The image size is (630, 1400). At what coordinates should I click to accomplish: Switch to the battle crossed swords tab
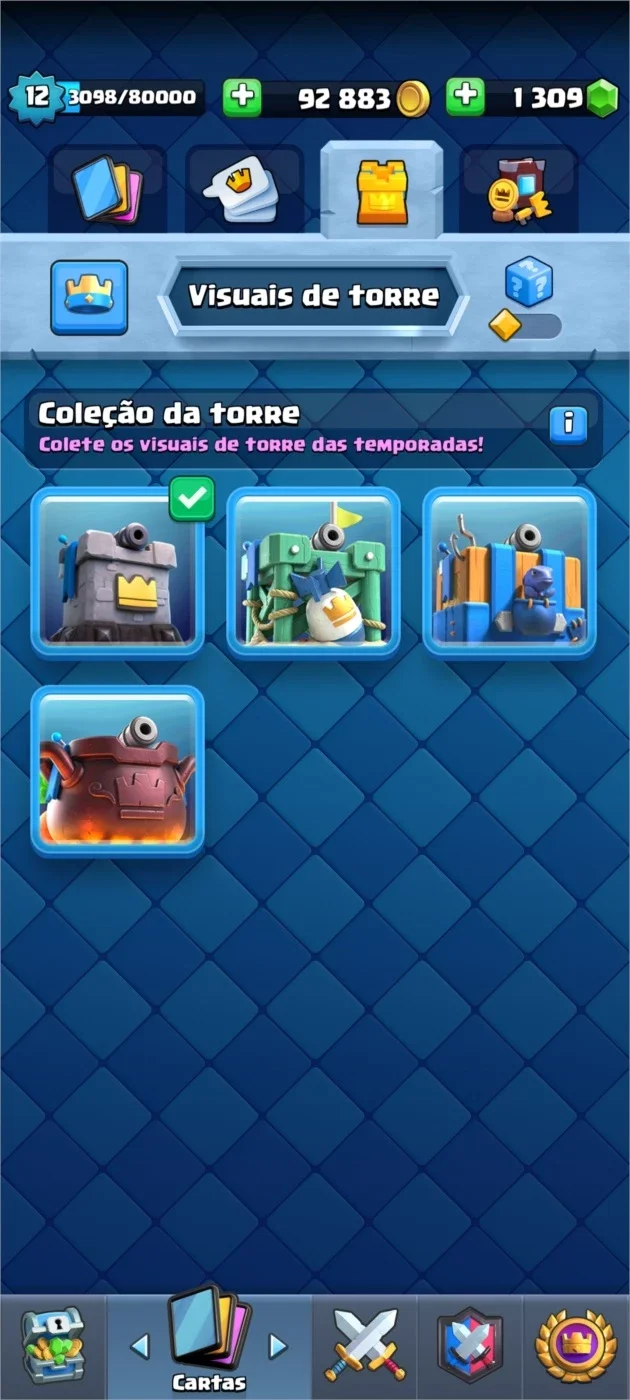(x=365, y=1347)
